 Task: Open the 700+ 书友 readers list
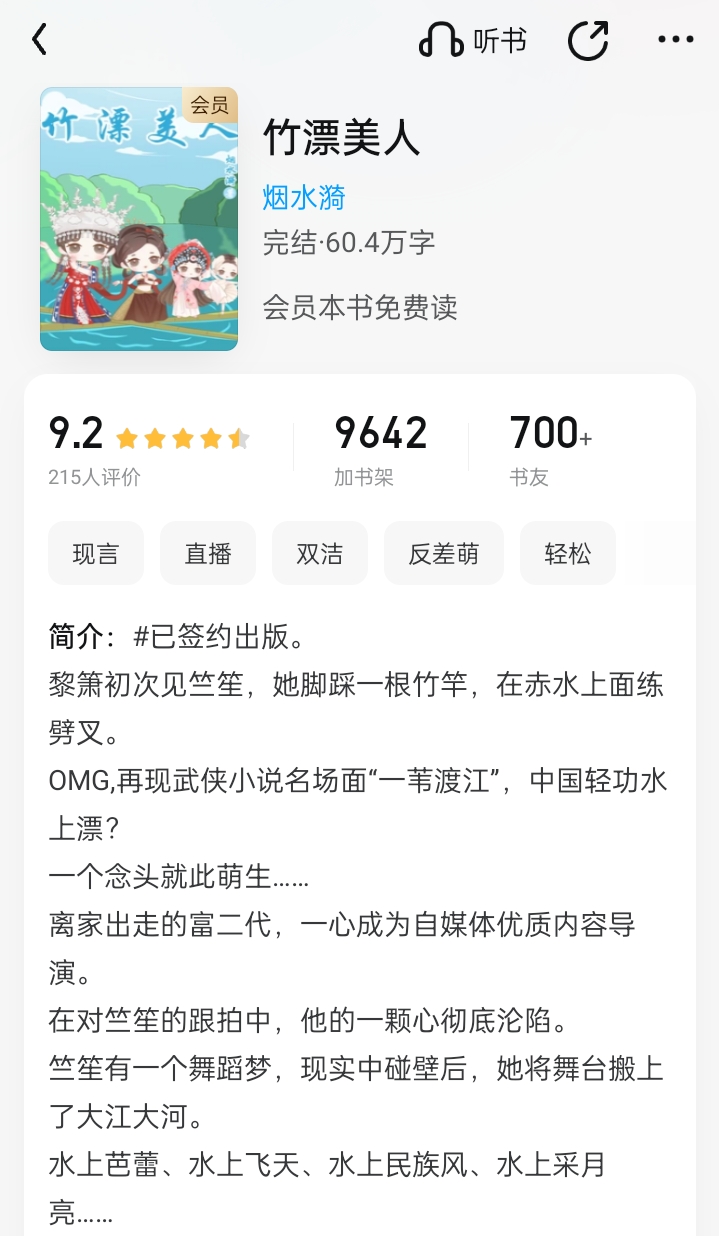(x=551, y=448)
